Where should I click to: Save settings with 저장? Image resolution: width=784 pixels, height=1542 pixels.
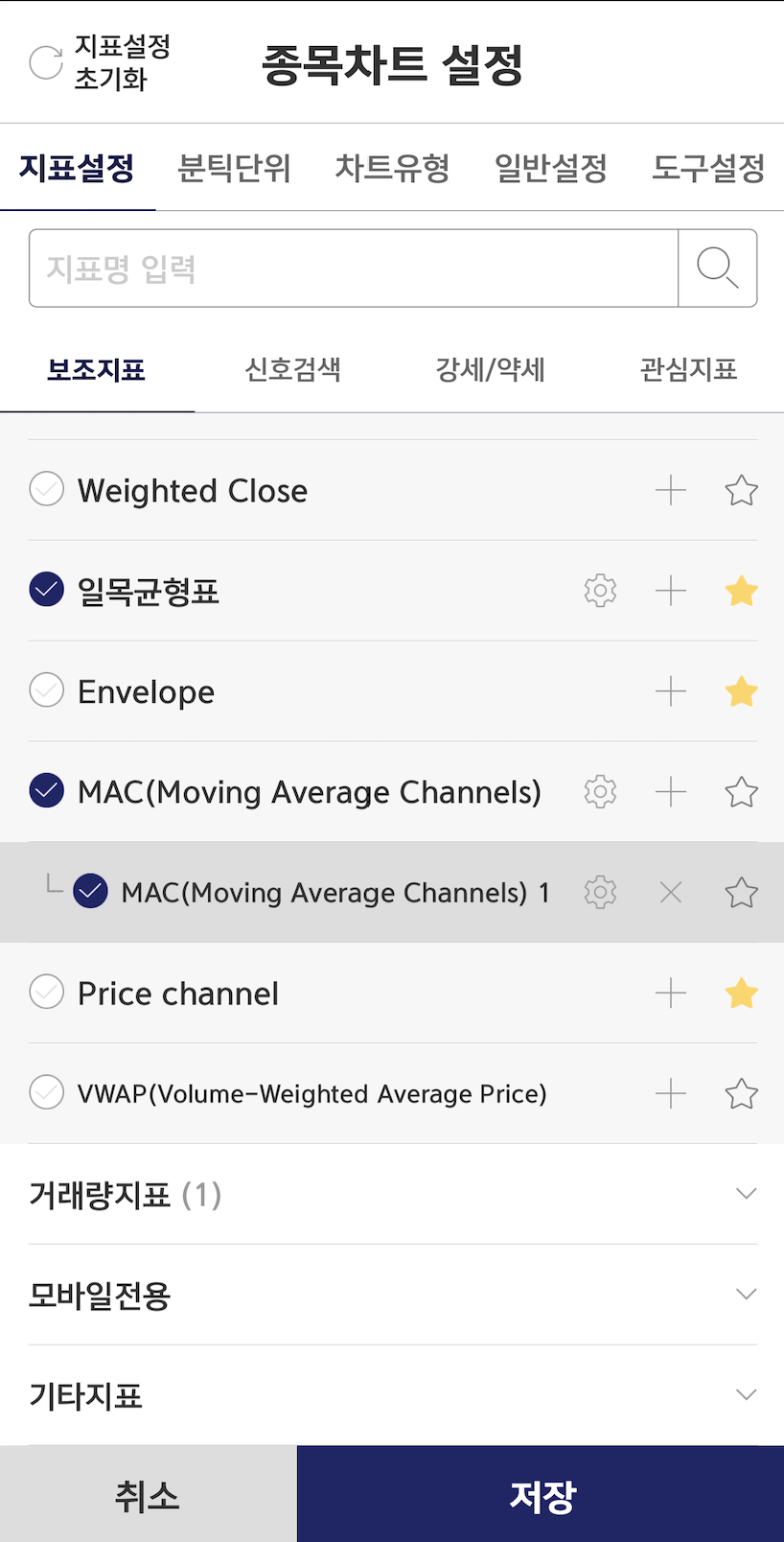click(x=541, y=1494)
